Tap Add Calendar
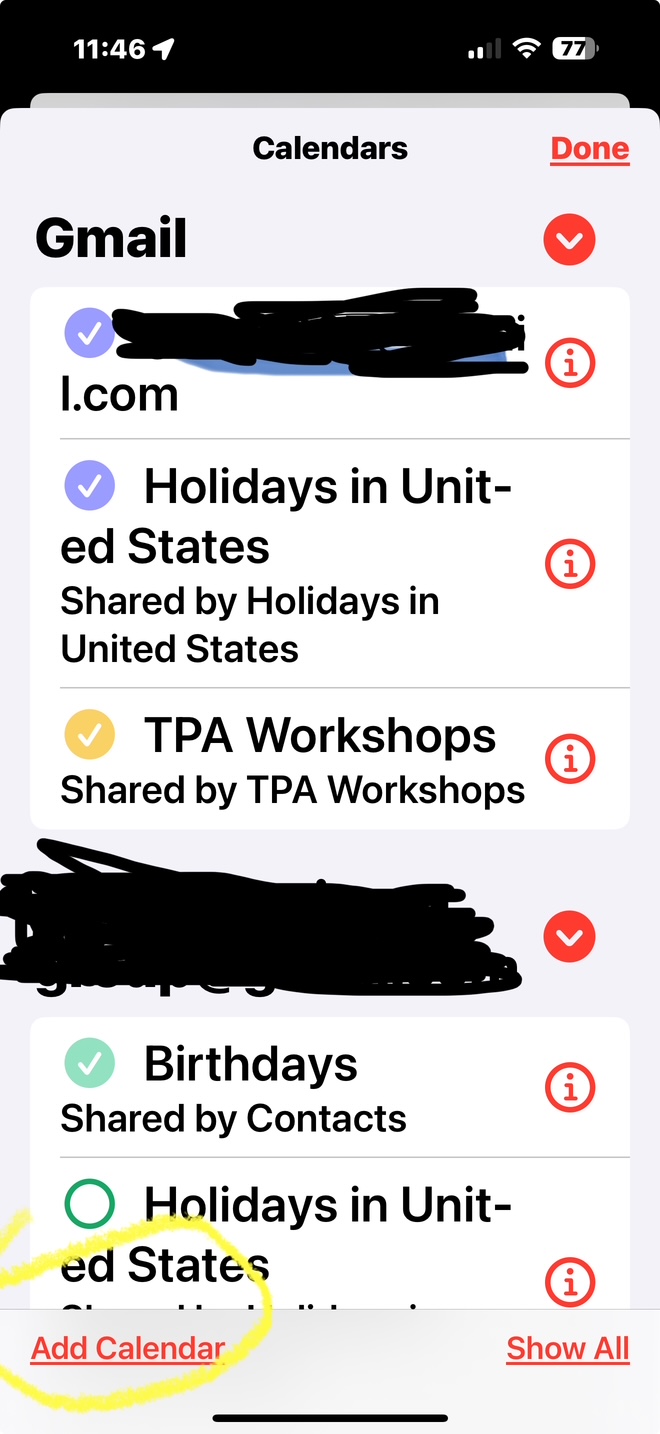Viewport: 660px width, 1434px height. point(128,1348)
